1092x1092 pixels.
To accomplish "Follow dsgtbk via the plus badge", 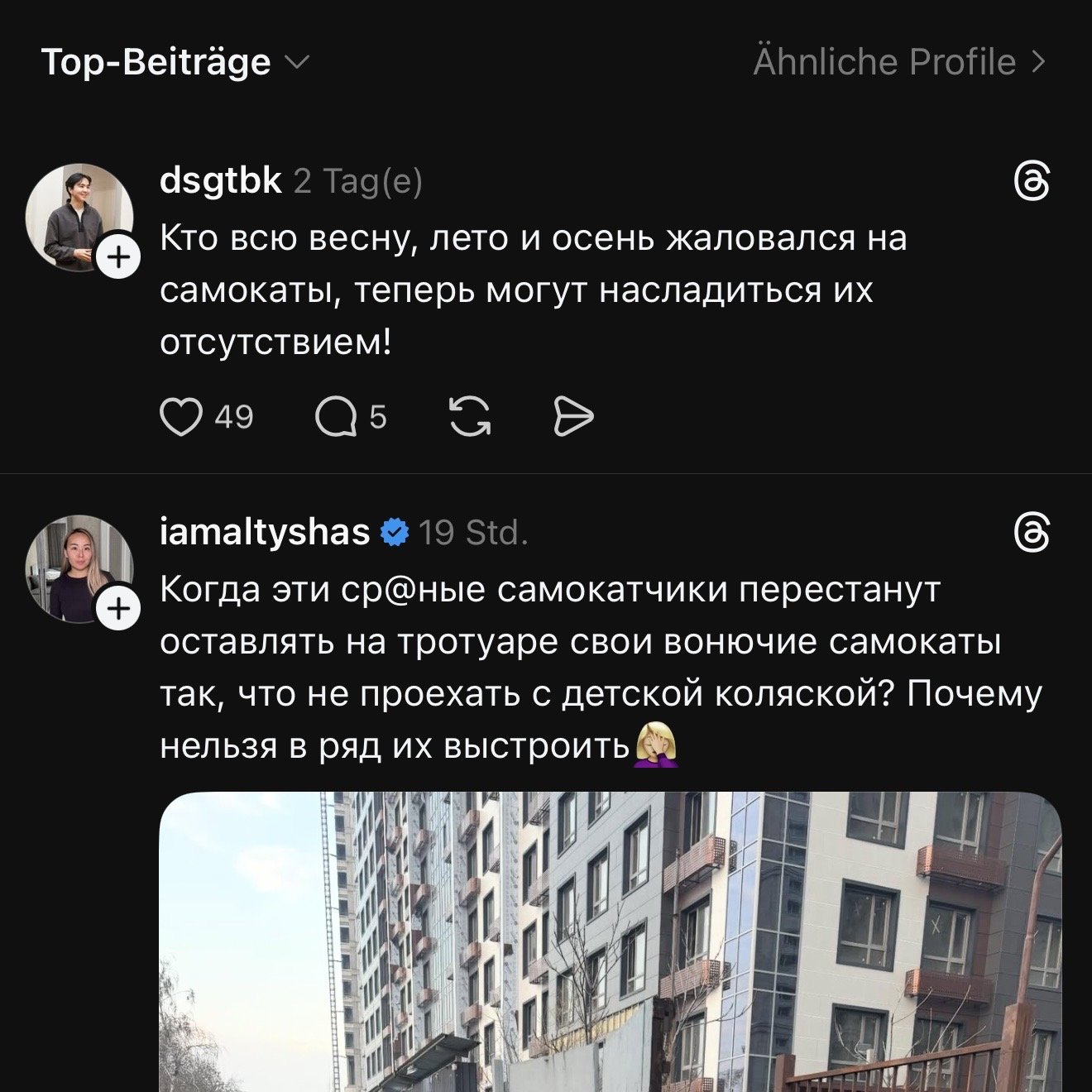I will 119,257.
